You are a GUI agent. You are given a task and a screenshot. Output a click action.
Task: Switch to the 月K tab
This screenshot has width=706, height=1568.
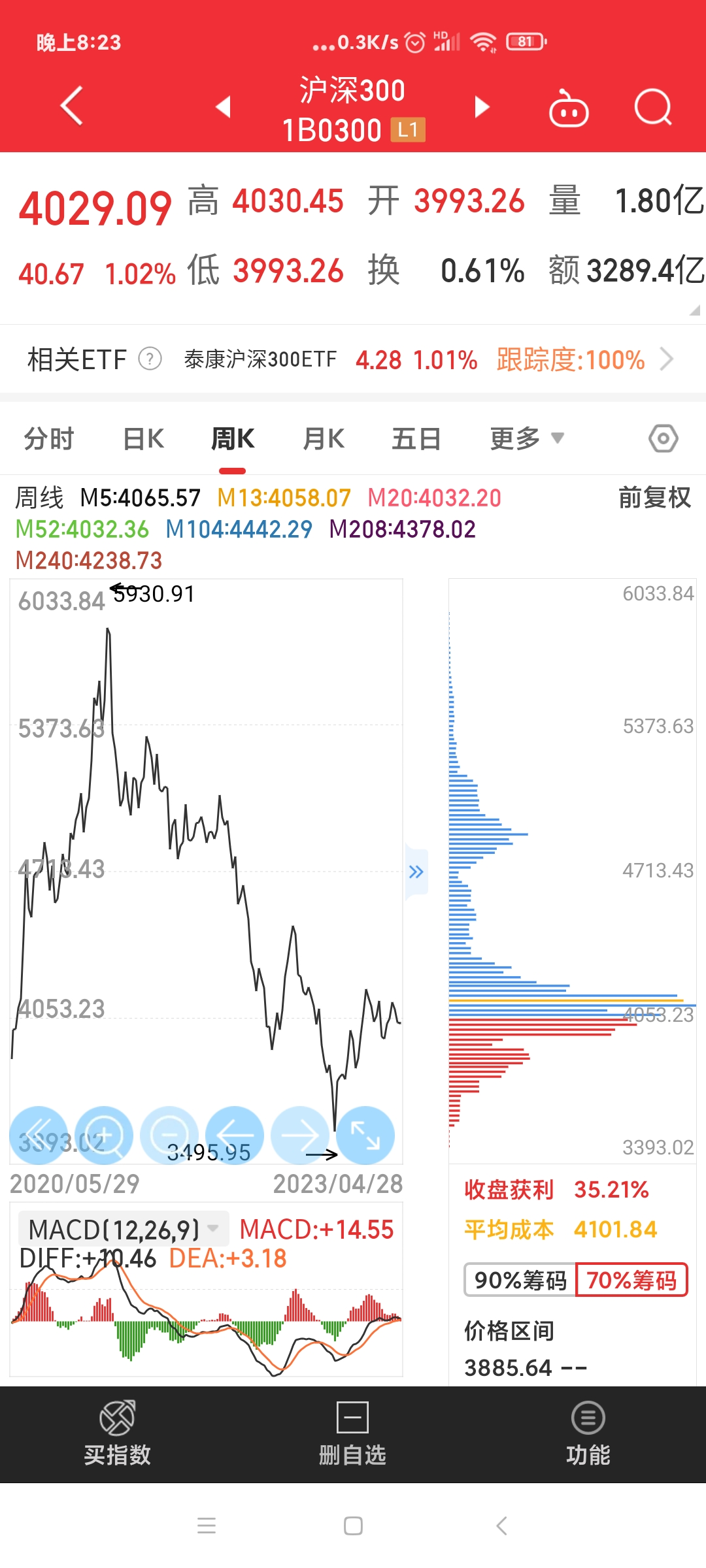[x=324, y=438]
